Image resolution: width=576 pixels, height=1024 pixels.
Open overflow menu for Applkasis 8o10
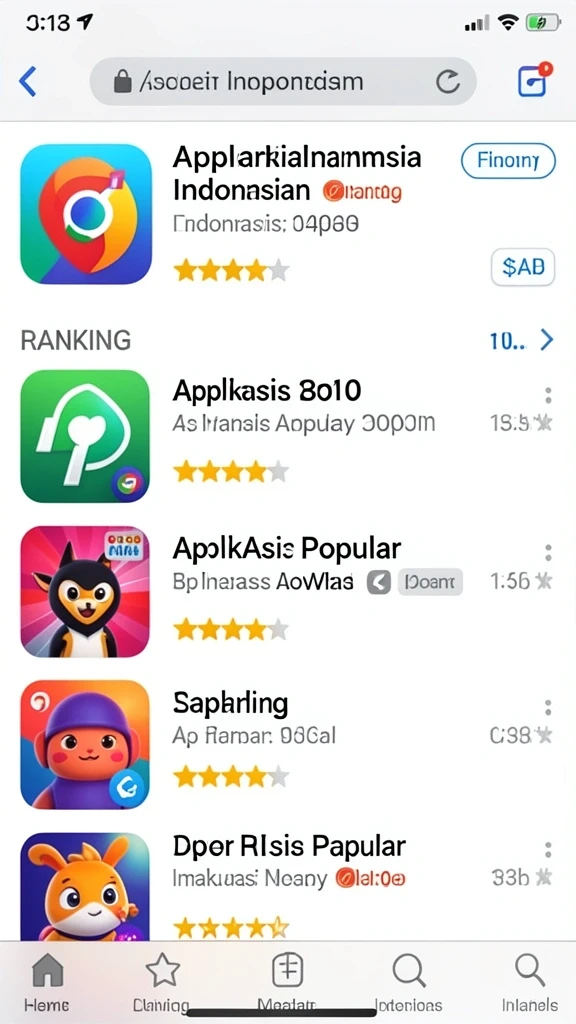548,395
